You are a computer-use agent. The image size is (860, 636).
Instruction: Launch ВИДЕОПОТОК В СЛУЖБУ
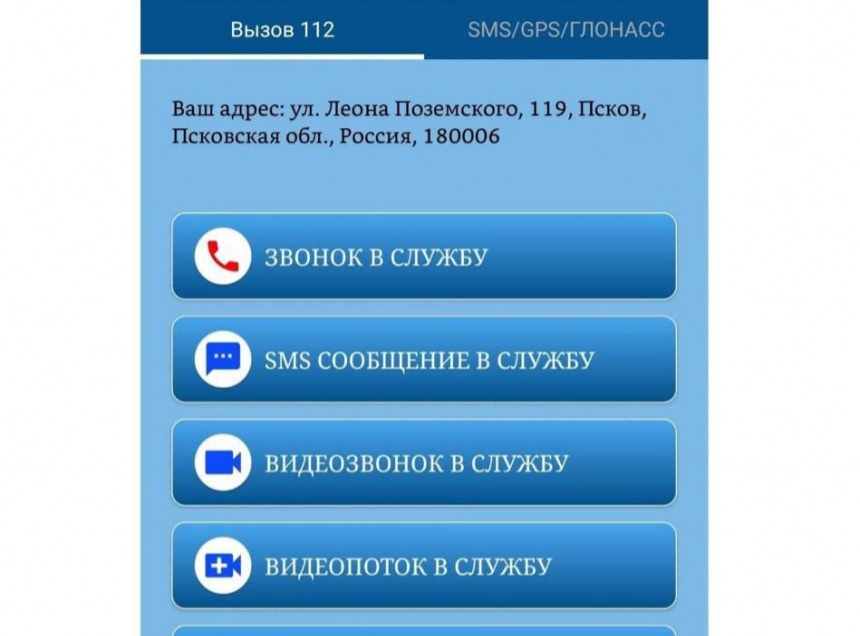coord(424,566)
